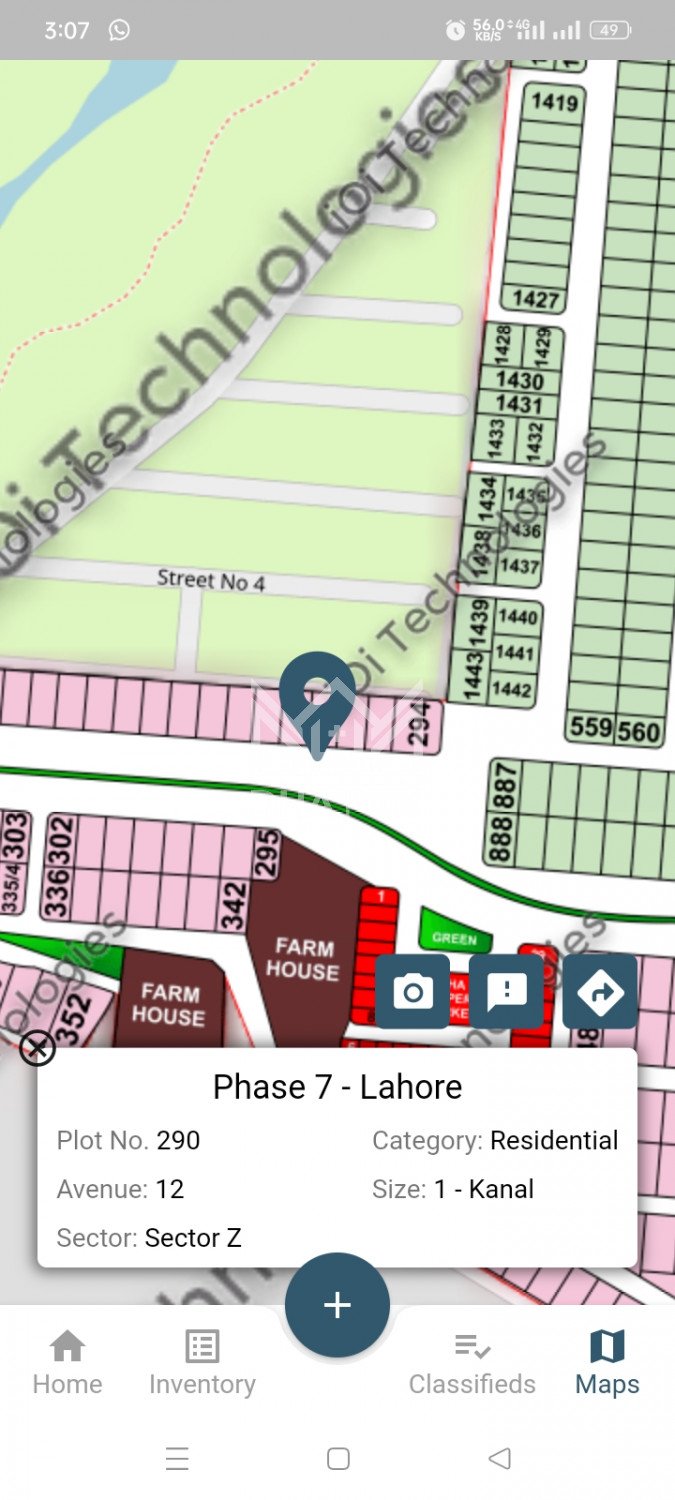675x1500 pixels.
Task: Close the Phase 7 plot info card
Action: point(37,1048)
